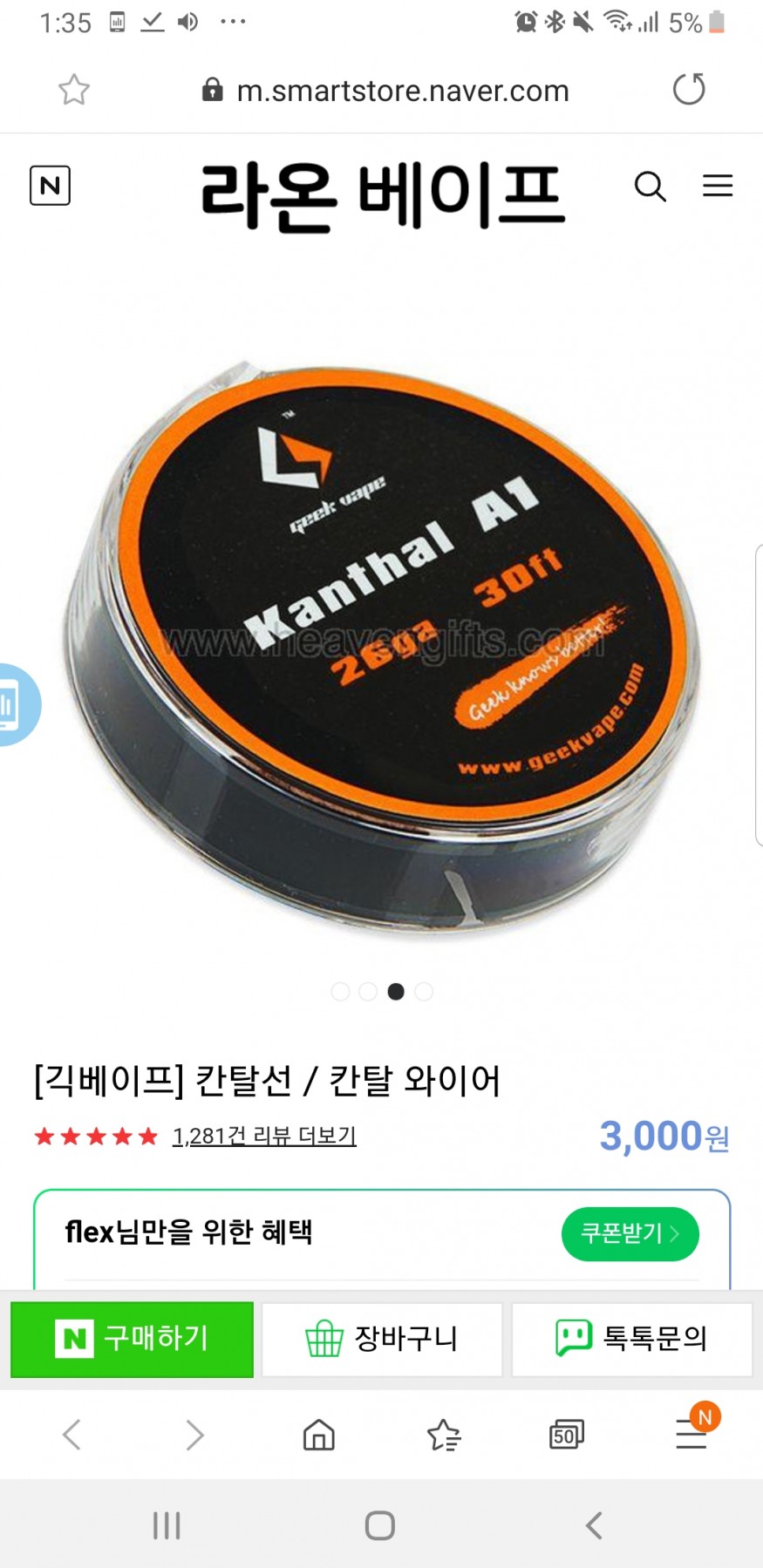Bookmark this page with the star icon
Image resolution: width=763 pixels, height=1568 pixels.
coord(74,90)
